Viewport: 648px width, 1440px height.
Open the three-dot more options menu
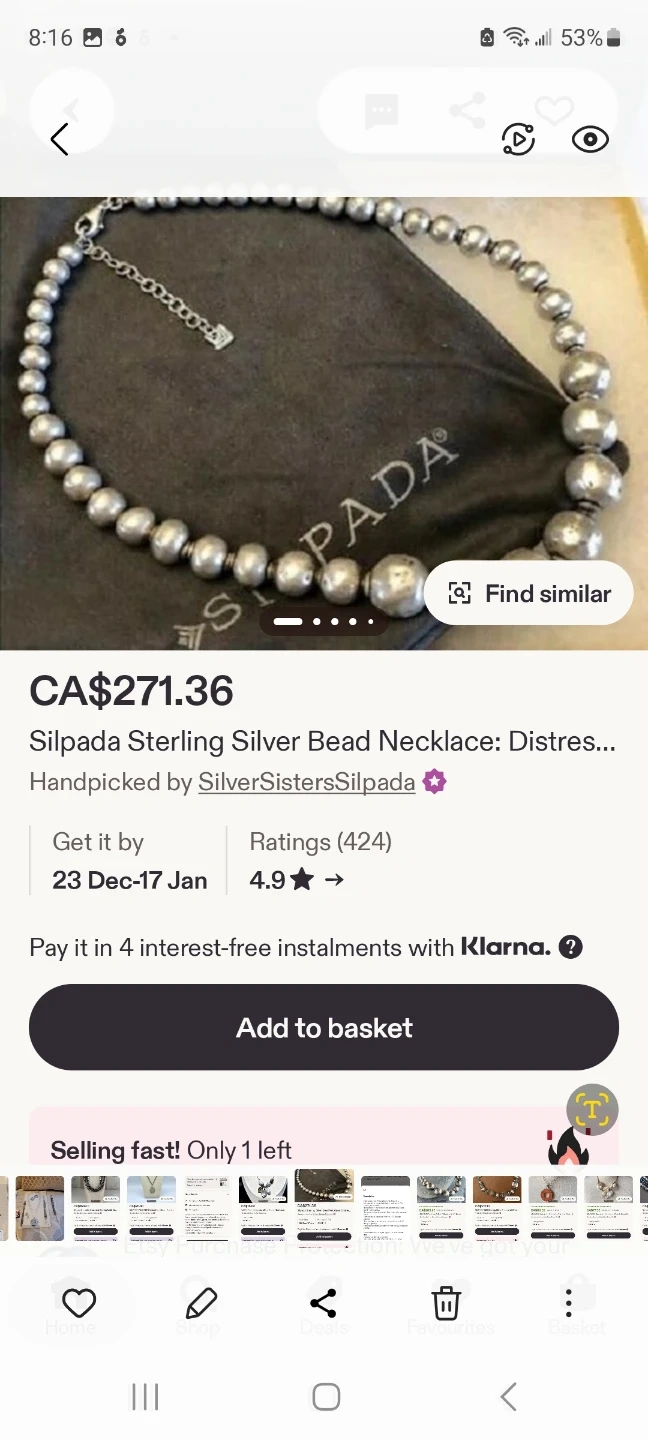(568, 1303)
